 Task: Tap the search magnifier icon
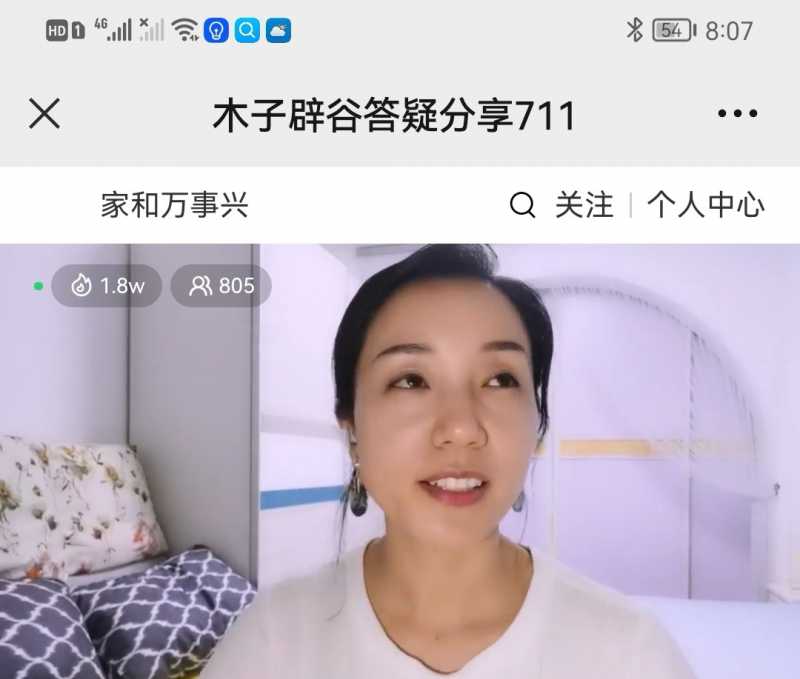[522, 205]
